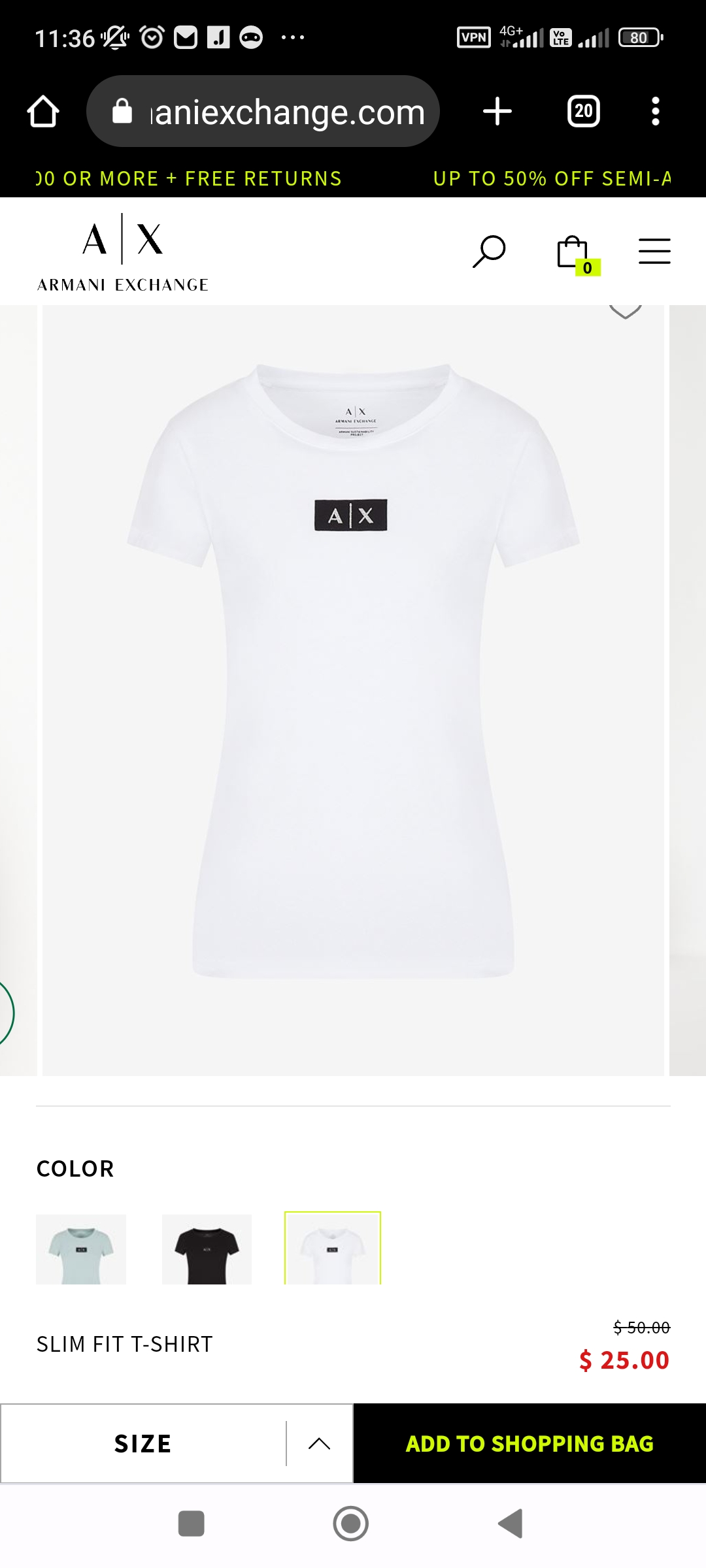Expand the SIZE selector
The height and width of the screenshot is (1568, 706).
[x=176, y=1443]
